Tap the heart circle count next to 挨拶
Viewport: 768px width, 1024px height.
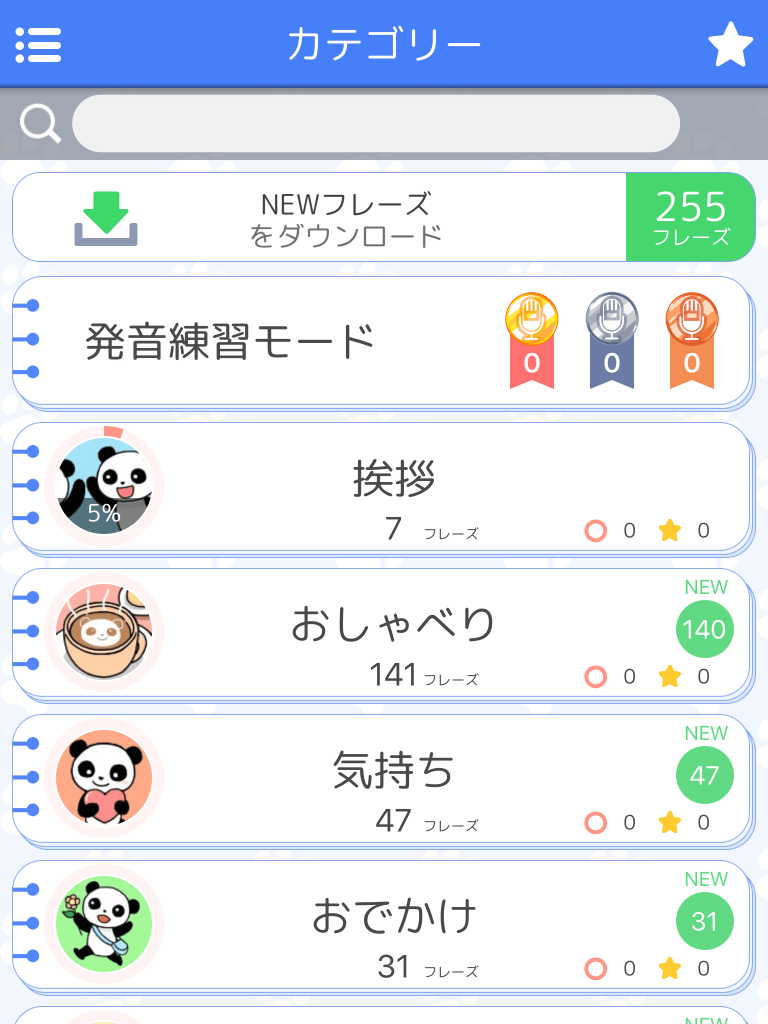coord(597,531)
